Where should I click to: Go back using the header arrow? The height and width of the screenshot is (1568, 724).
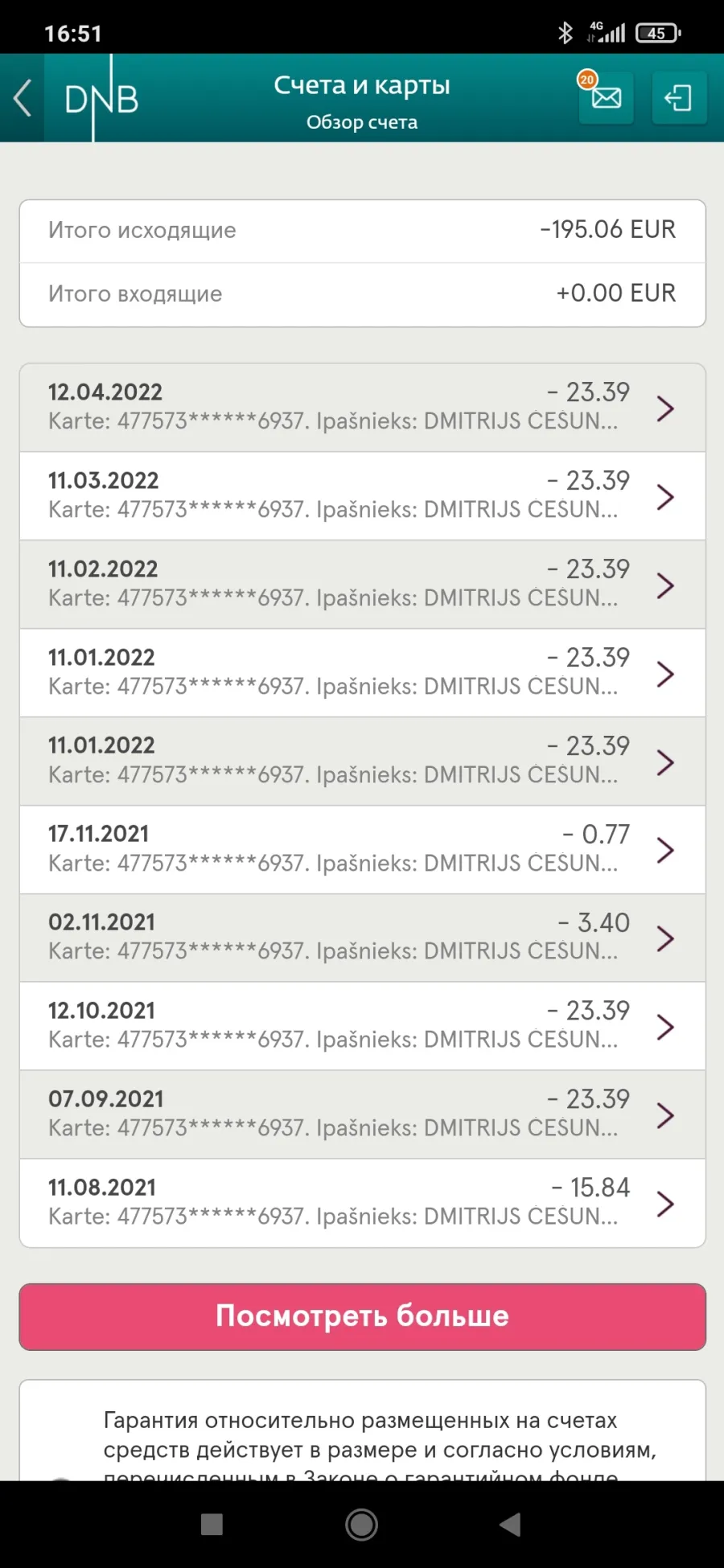[x=23, y=98]
